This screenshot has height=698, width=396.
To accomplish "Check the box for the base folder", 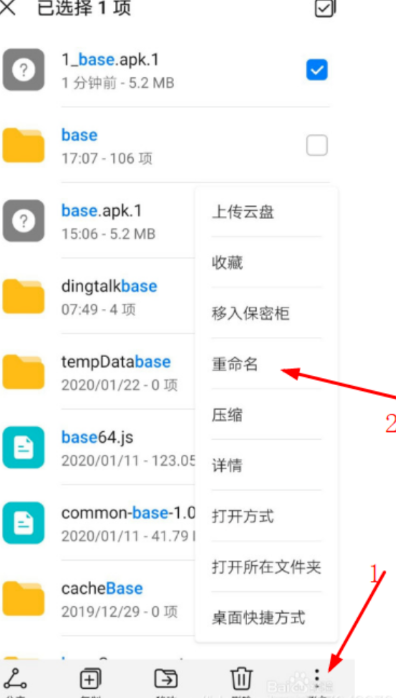I will point(317,145).
